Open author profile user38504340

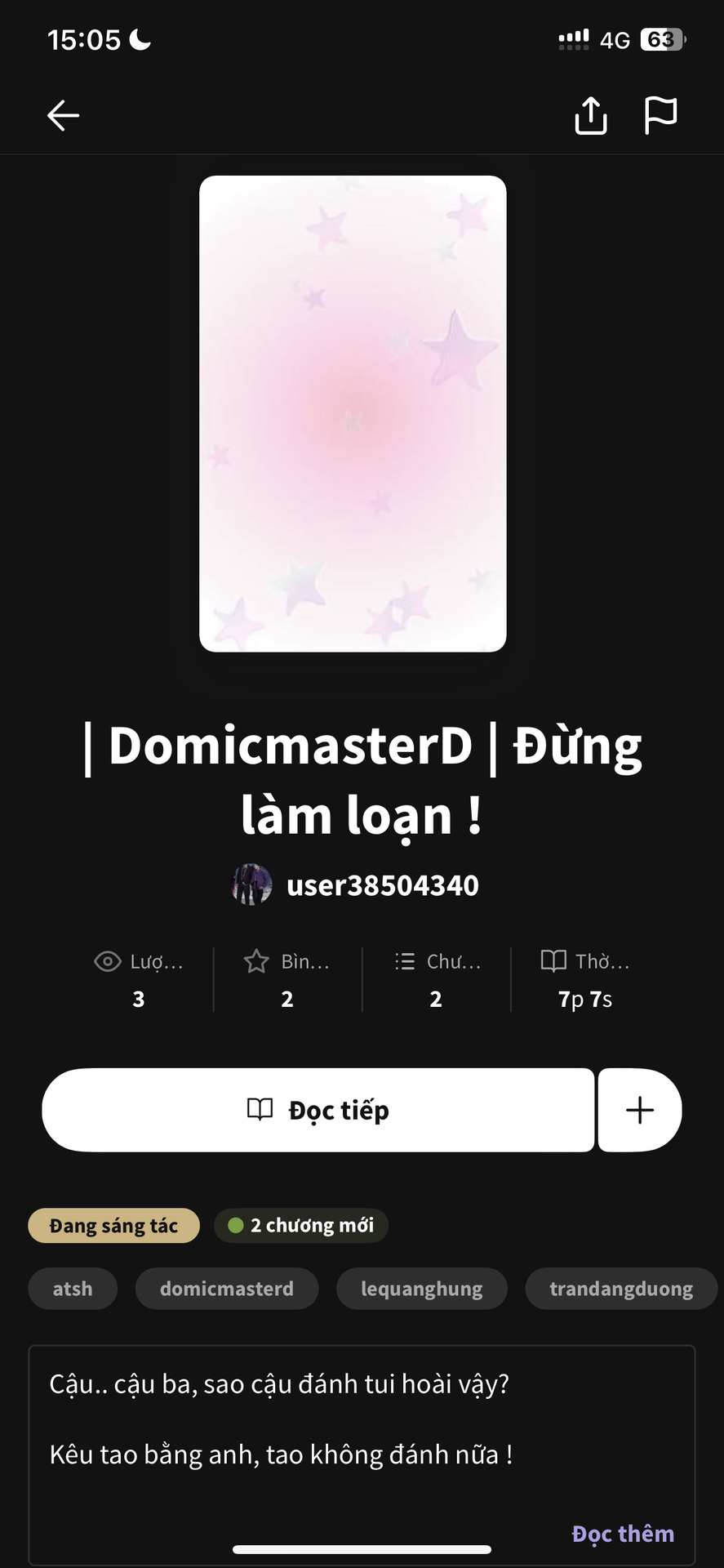click(357, 885)
